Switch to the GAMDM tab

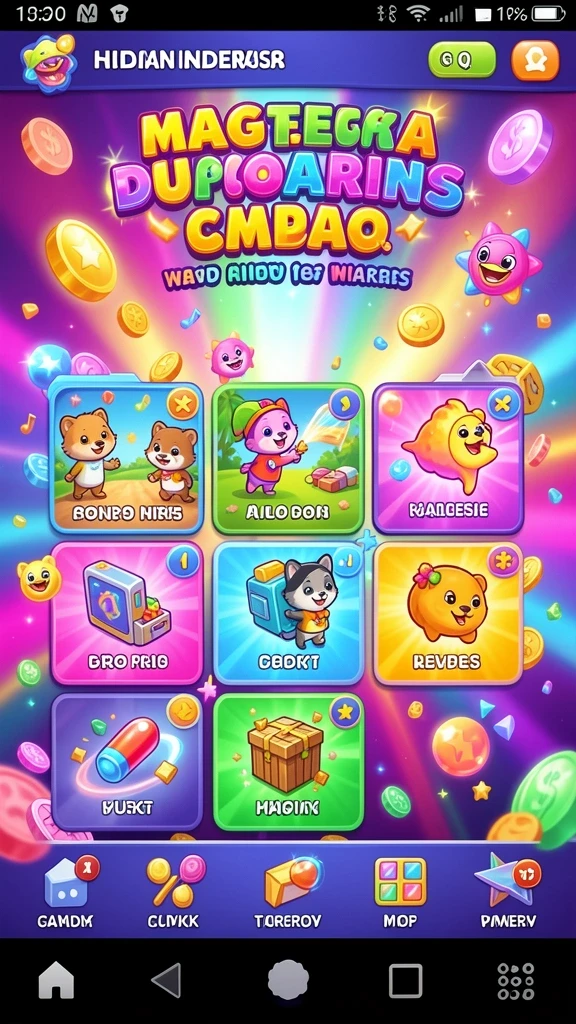tap(66, 891)
